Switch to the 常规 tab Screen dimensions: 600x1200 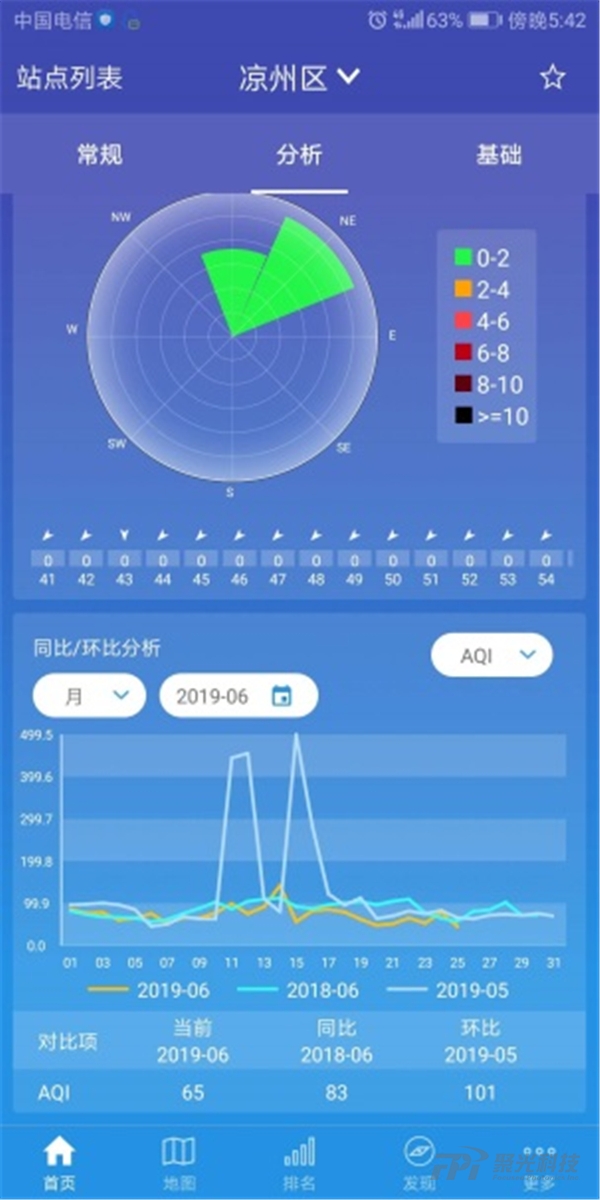[x=100, y=155]
